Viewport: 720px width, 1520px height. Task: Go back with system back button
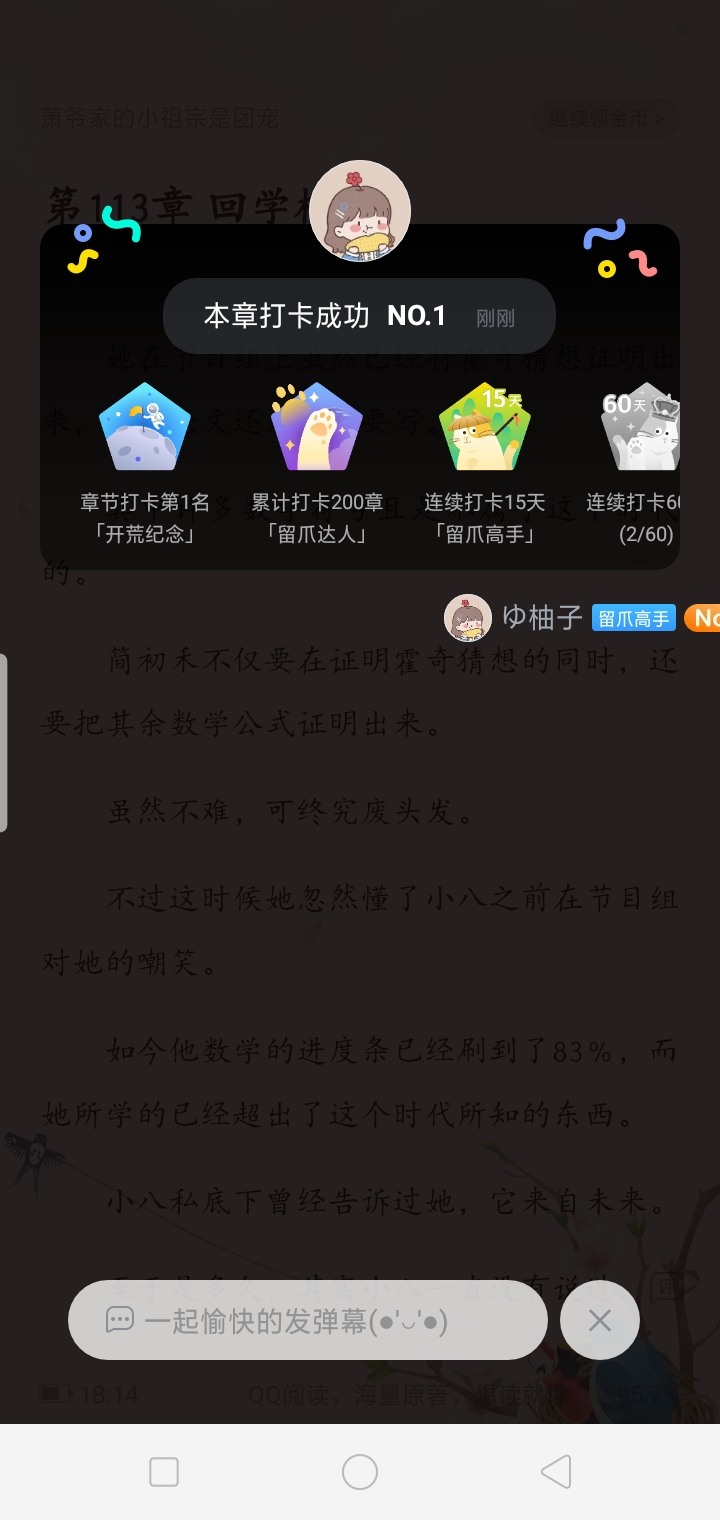556,1471
